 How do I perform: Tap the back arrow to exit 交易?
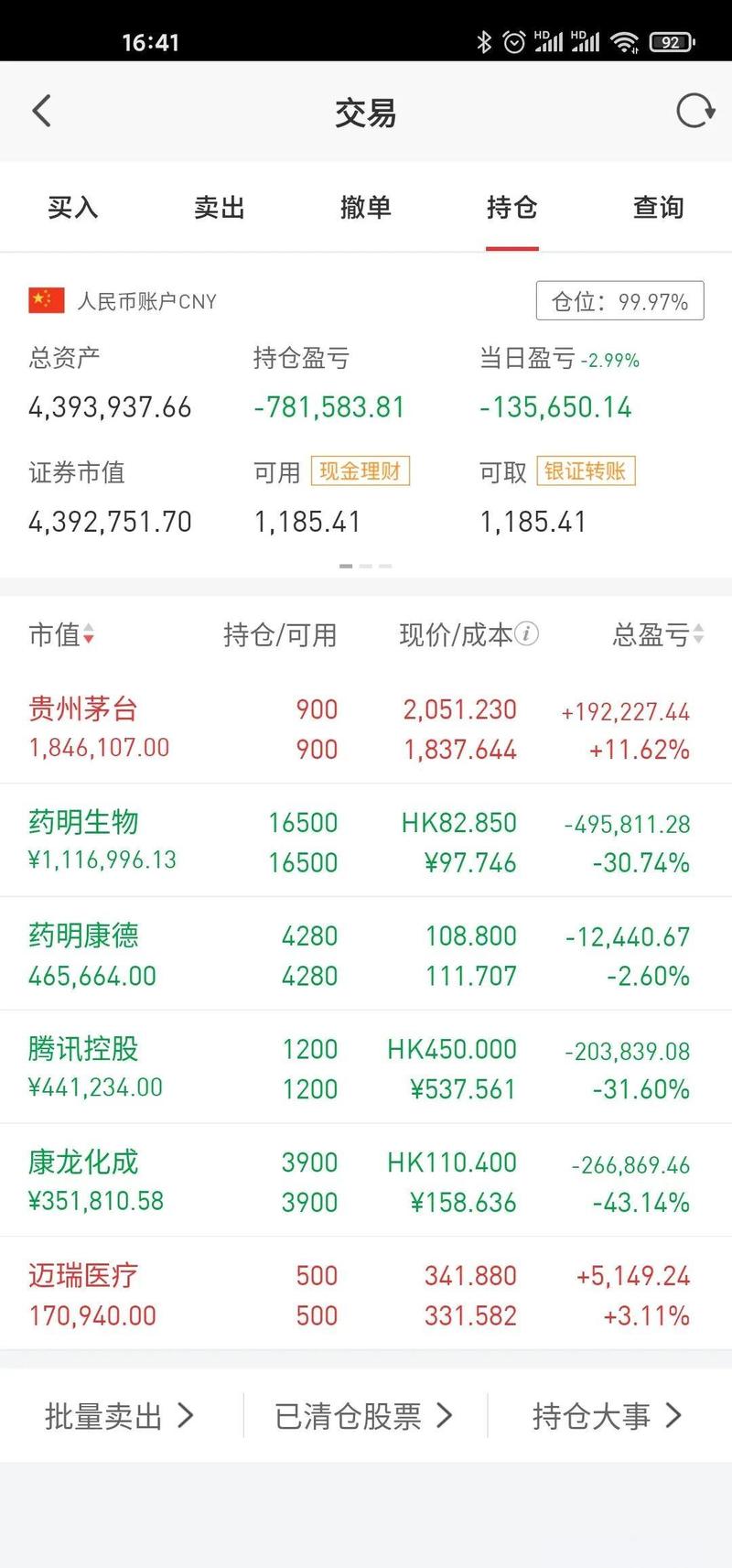pyautogui.click(x=40, y=110)
